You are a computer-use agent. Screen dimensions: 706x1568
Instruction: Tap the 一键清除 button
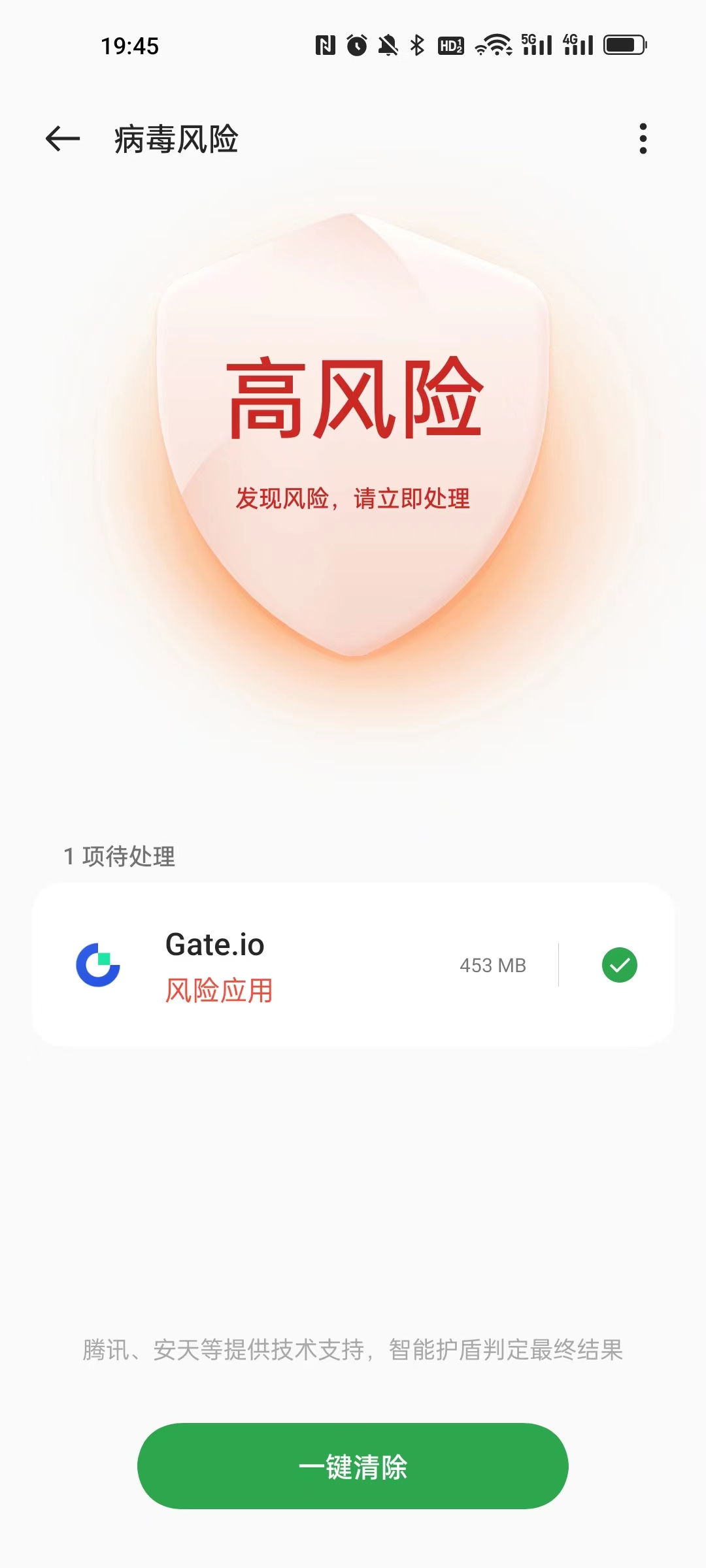coord(353,1466)
